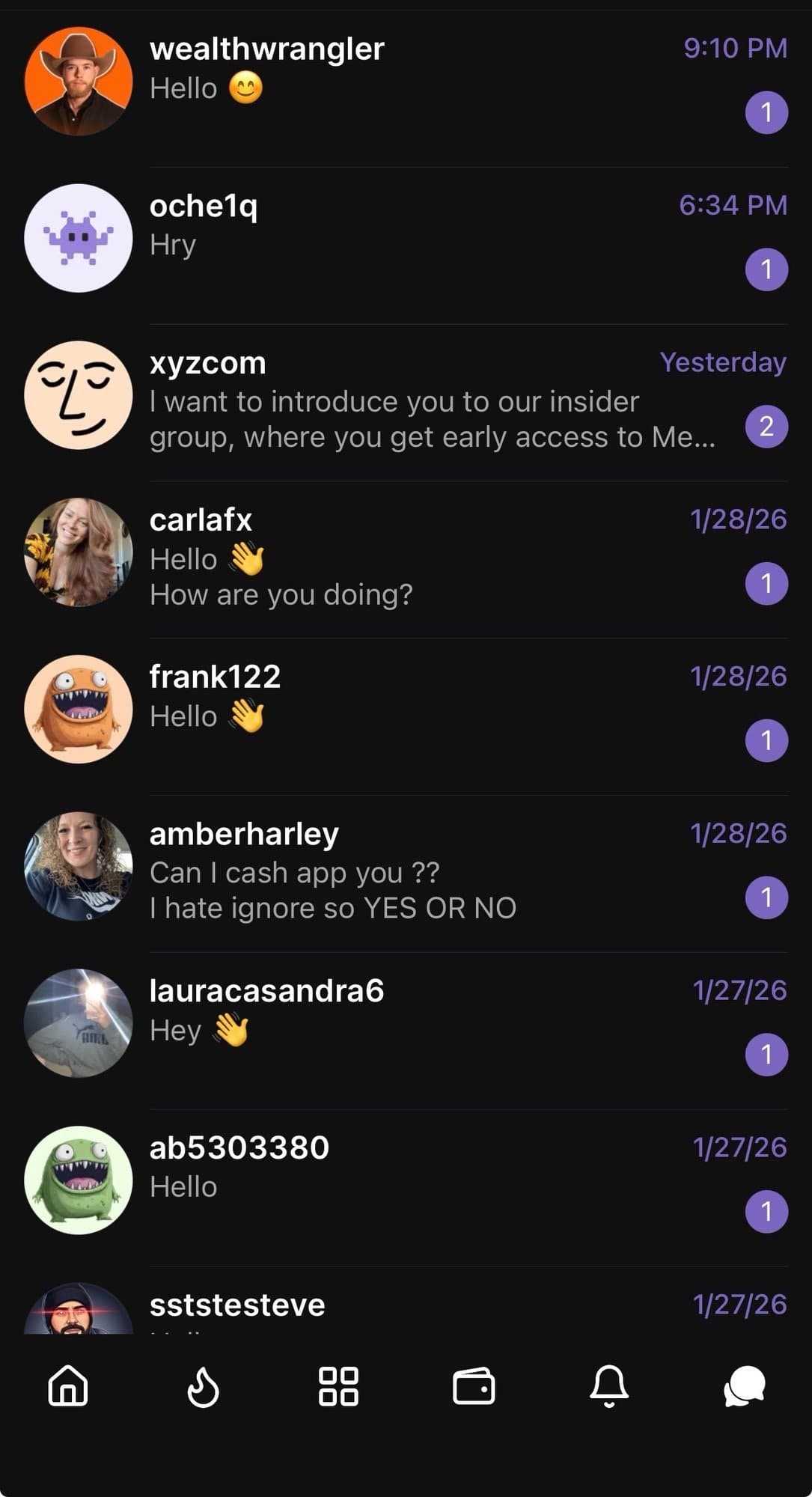Open the chat from ab5303380
Image resolution: width=812 pixels, height=1497 pixels.
coord(404,1181)
